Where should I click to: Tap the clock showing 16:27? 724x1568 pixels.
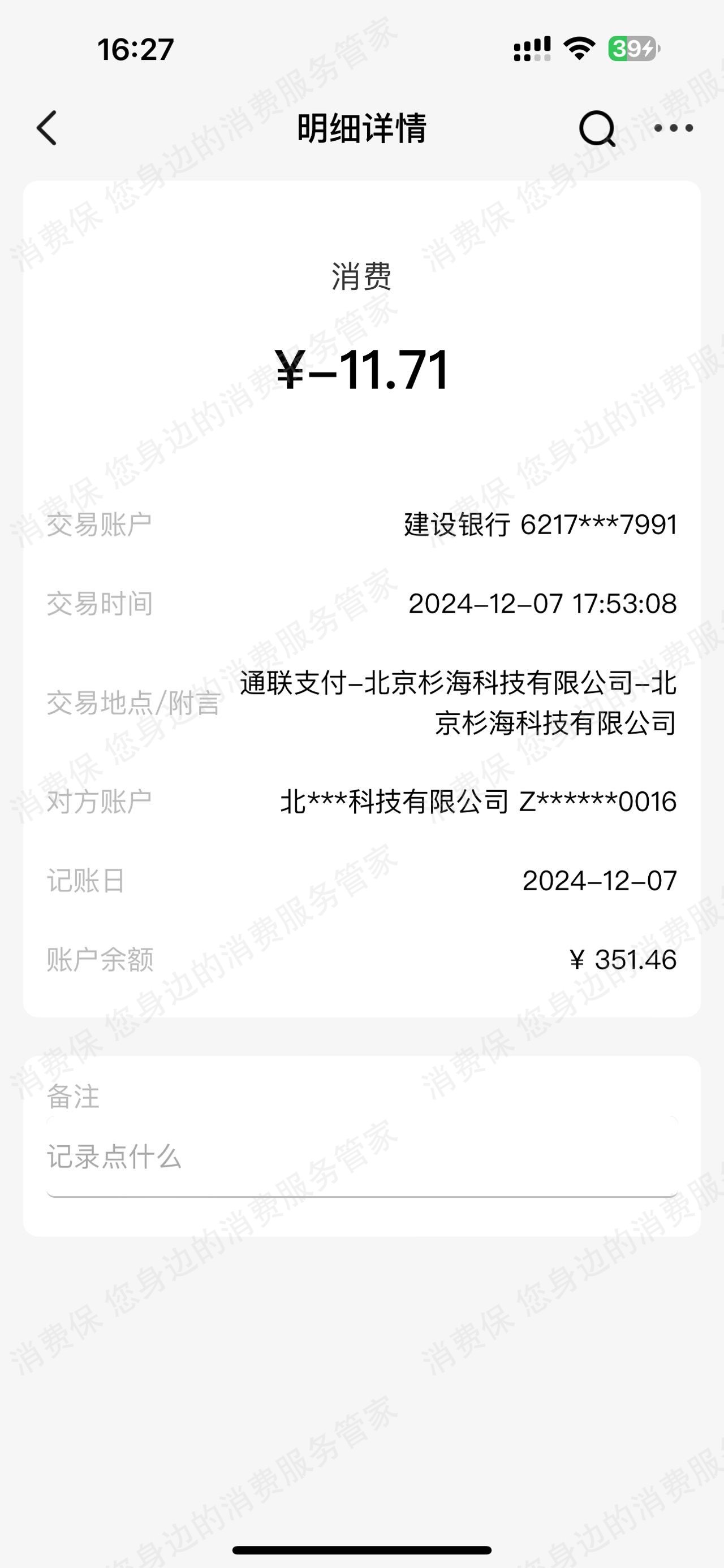135,49
